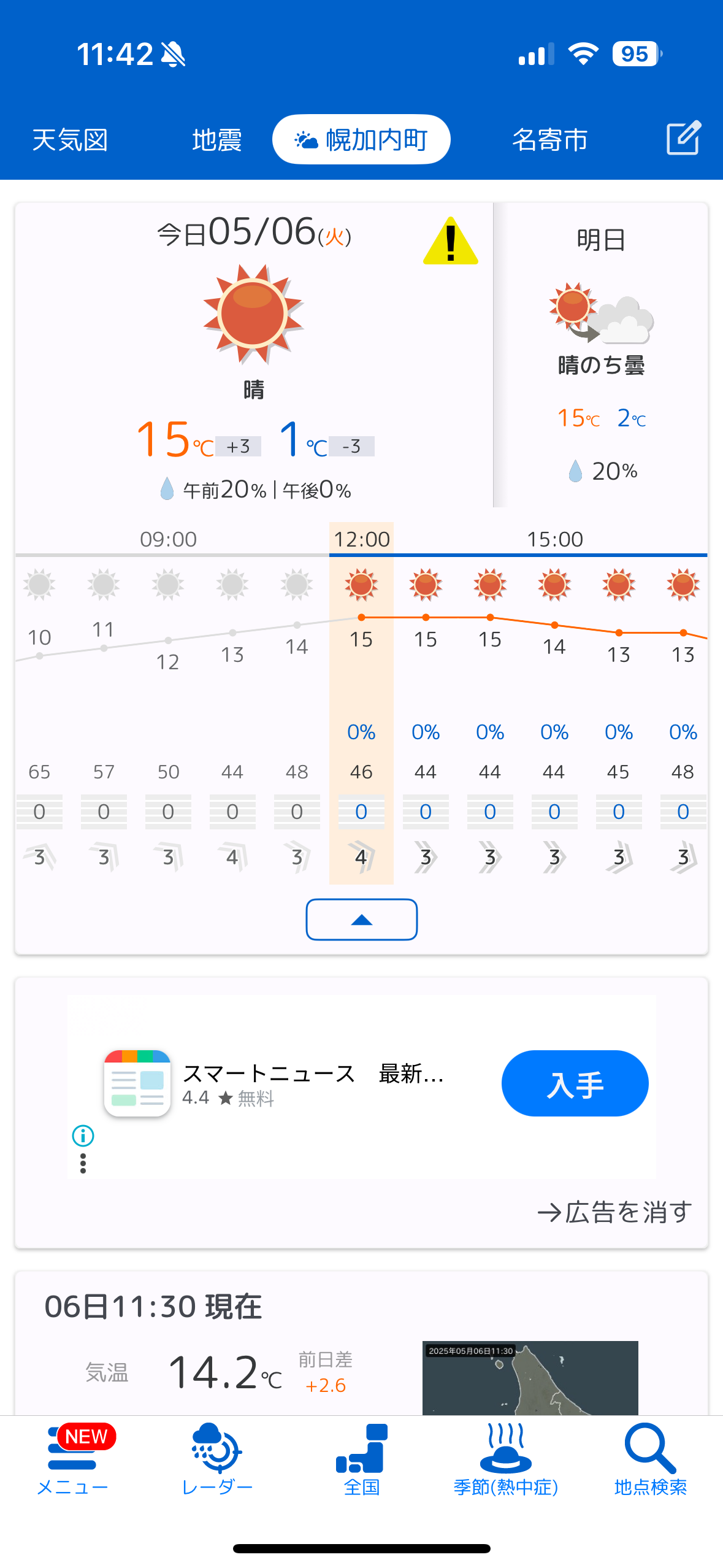Image resolution: width=723 pixels, height=1568 pixels.
Task: Switch to the 全国 tab
Action: tap(362, 1460)
